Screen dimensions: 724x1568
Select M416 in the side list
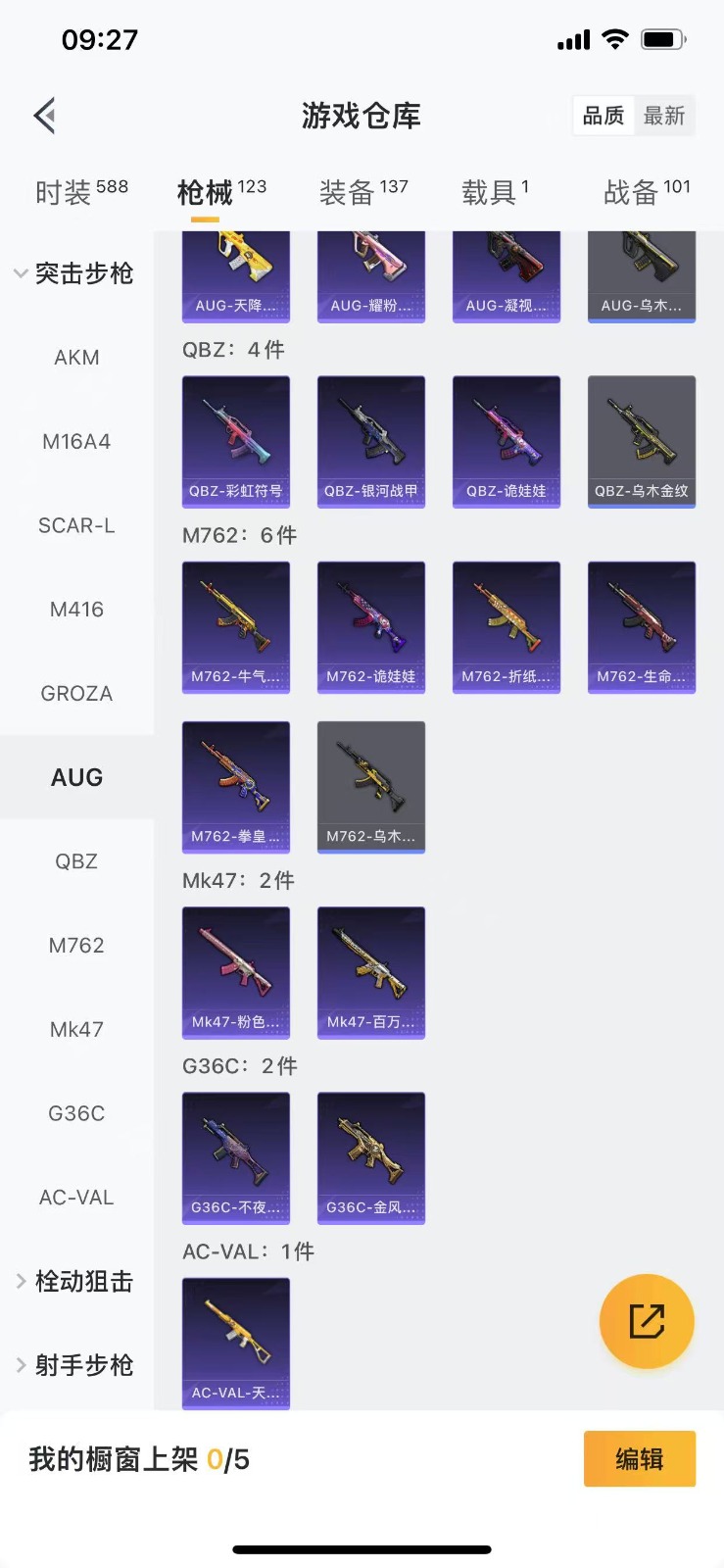pos(76,610)
